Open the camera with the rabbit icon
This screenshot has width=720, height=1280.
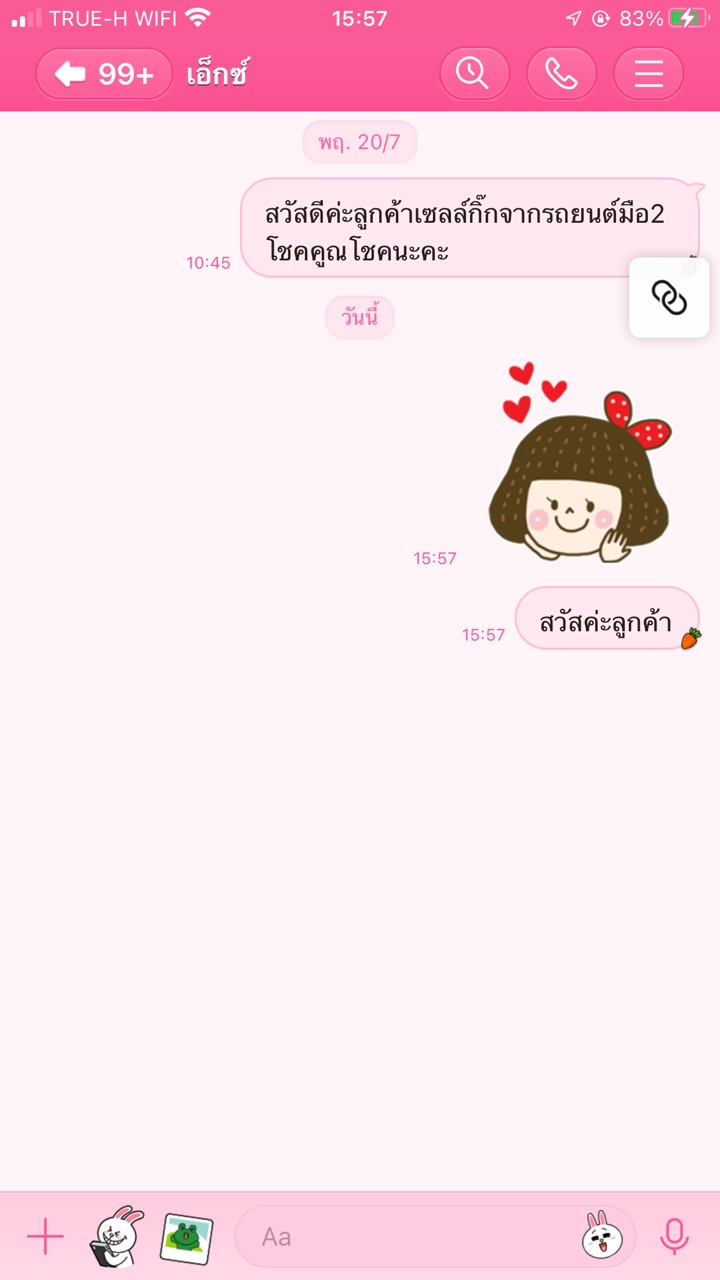click(116, 1237)
